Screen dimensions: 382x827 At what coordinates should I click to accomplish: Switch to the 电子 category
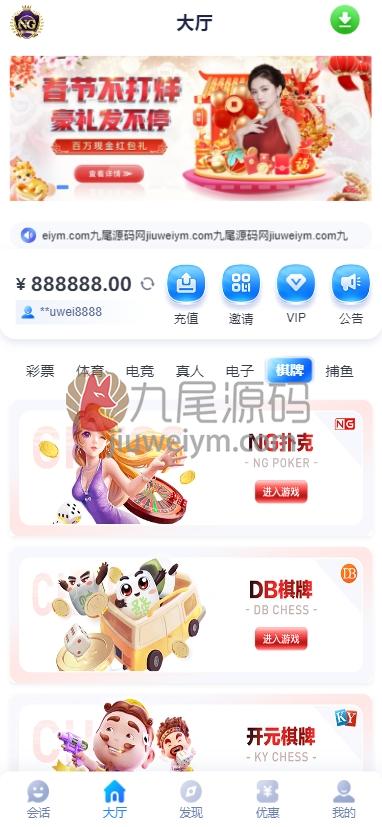pos(240,371)
